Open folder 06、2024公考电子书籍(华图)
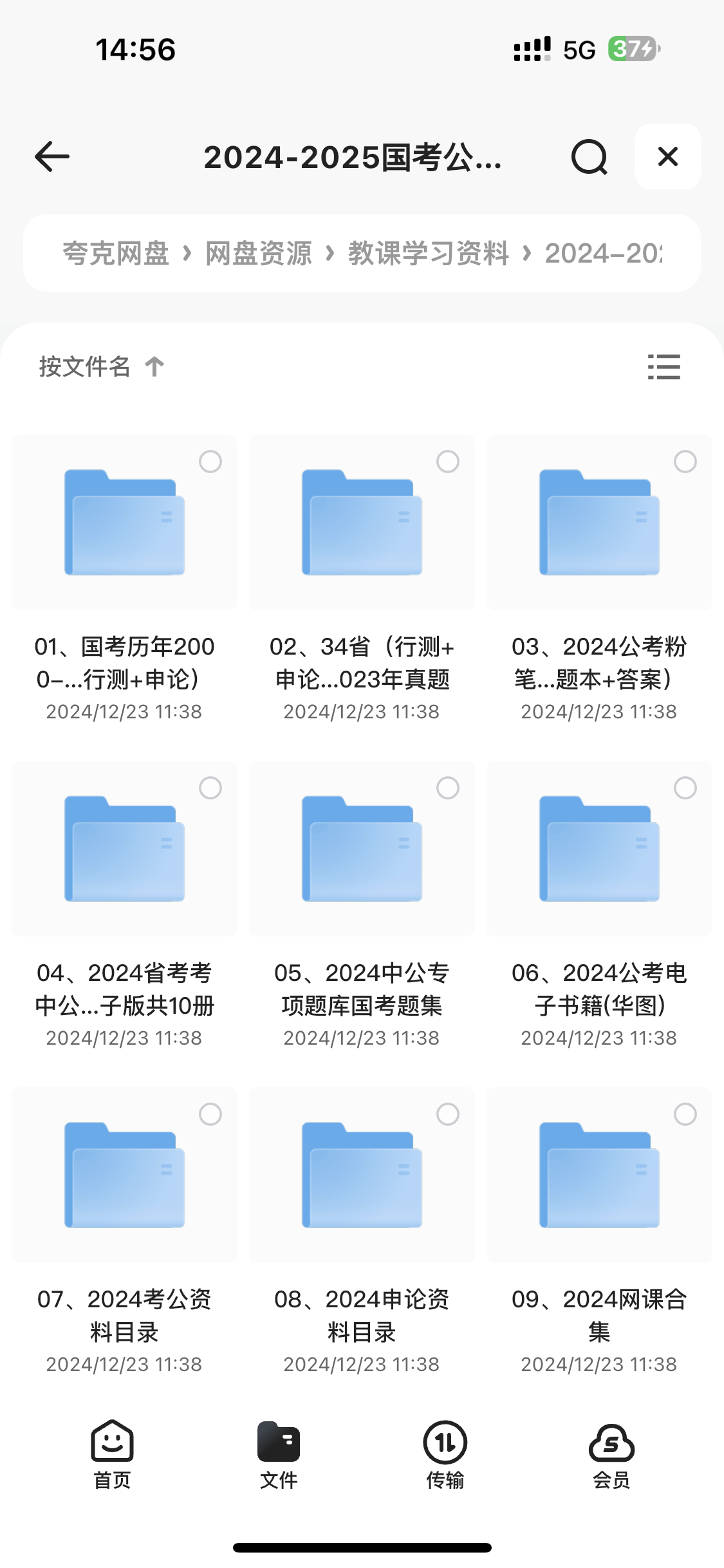This screenshot has width=724, height=1568. click(x=599, y=849)
